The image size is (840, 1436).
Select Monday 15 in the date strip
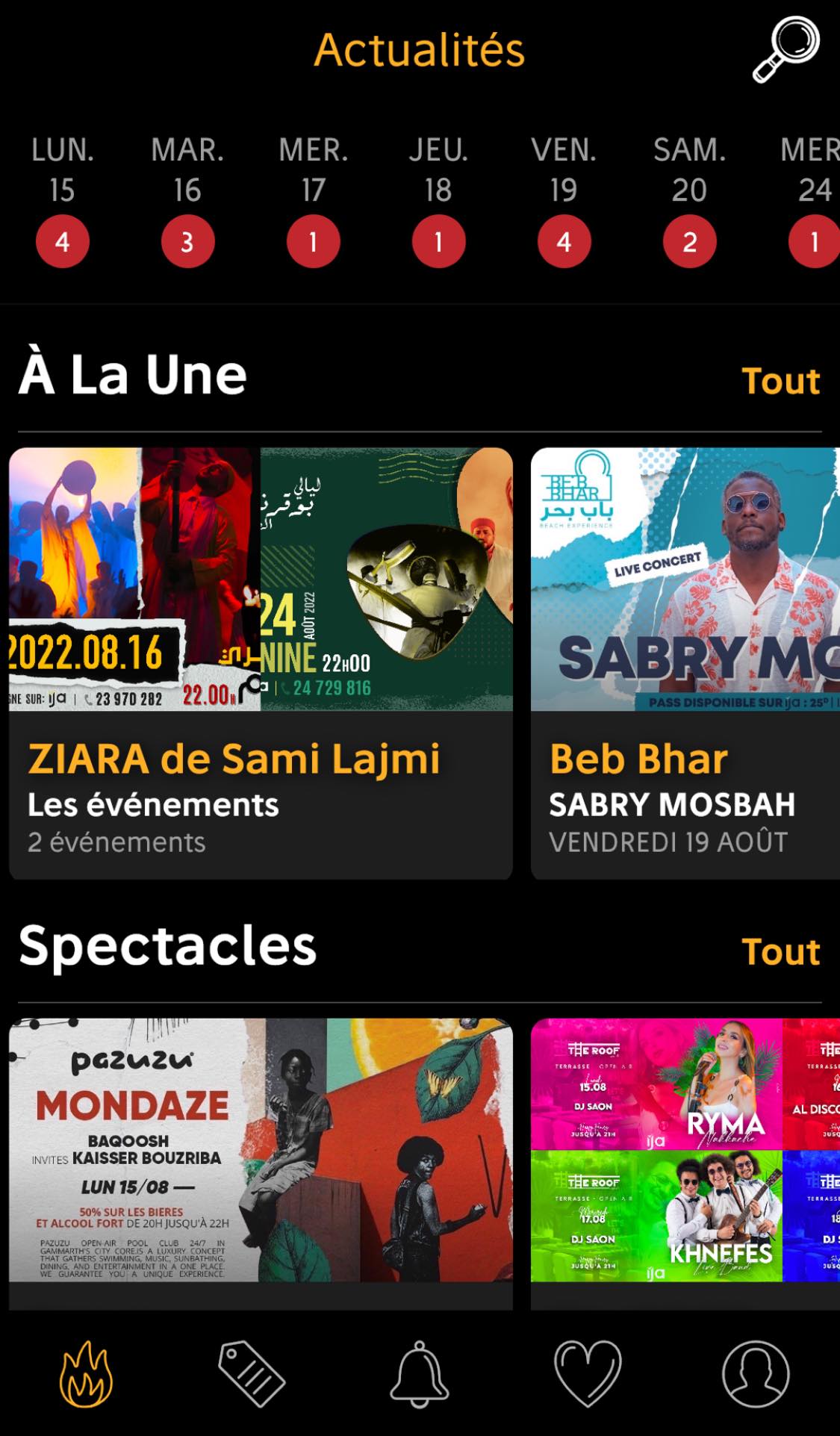63,200
